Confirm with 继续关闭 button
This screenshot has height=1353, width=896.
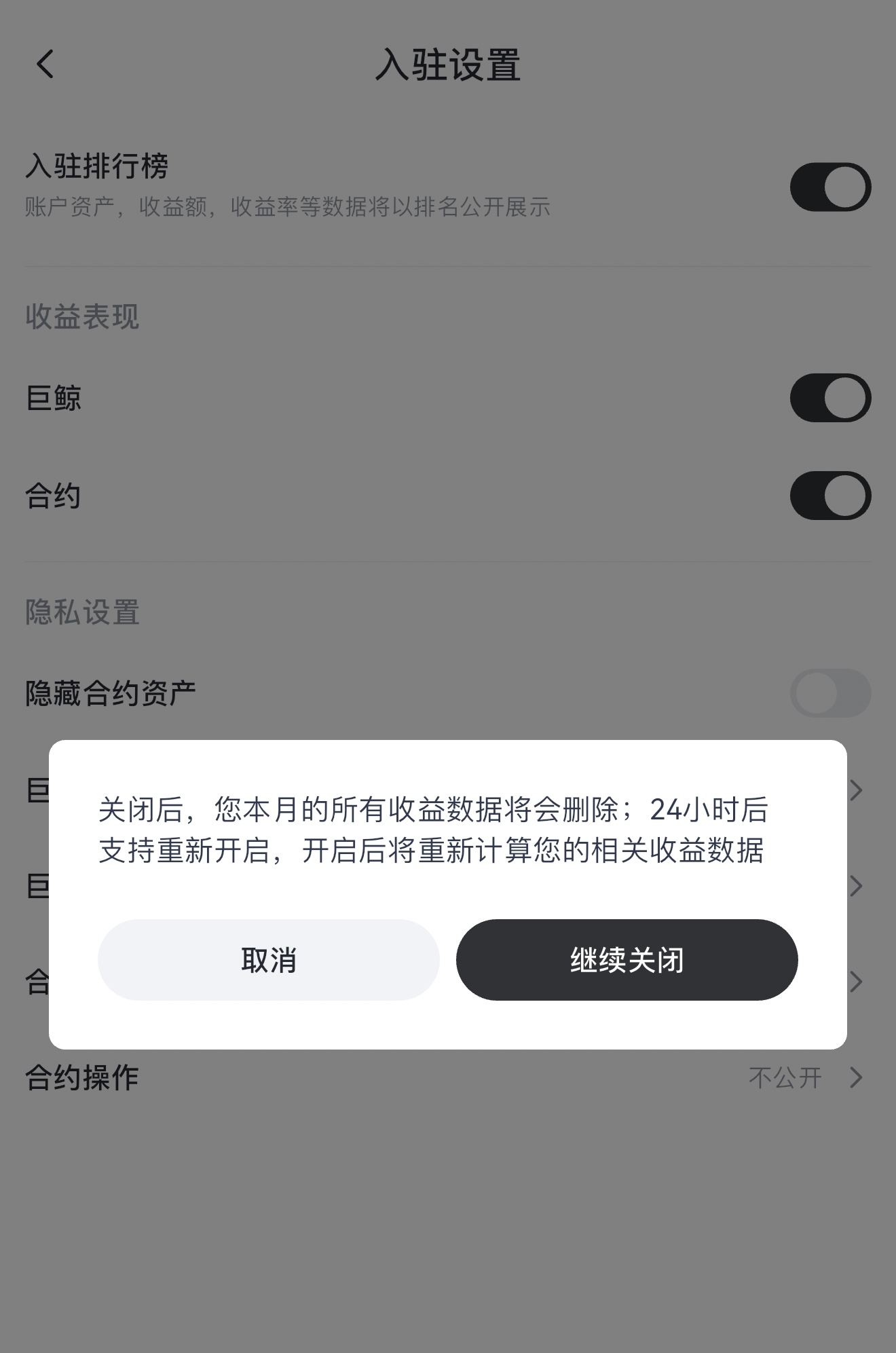click(627, 959)
